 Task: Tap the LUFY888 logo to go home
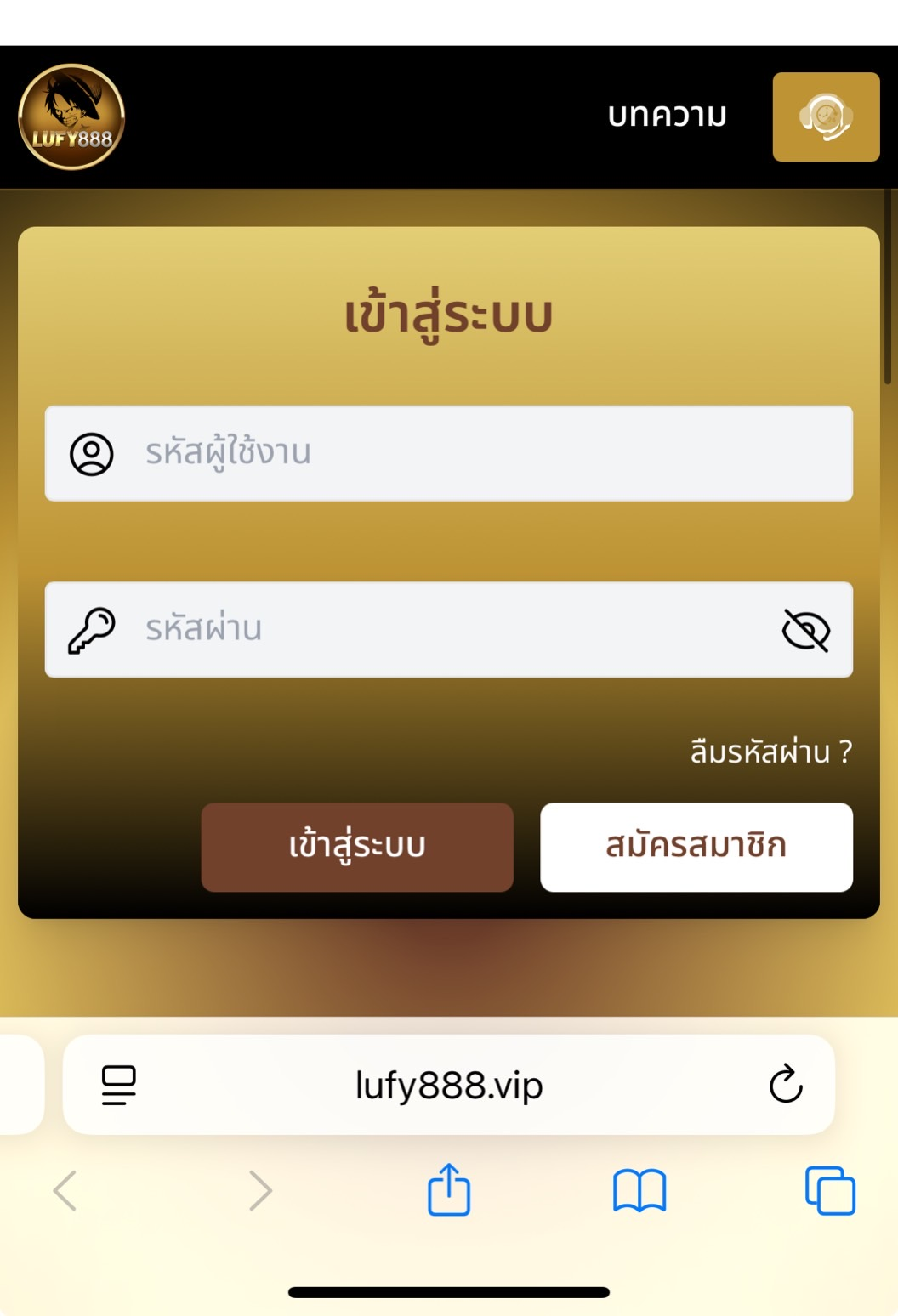click(71, 117)
